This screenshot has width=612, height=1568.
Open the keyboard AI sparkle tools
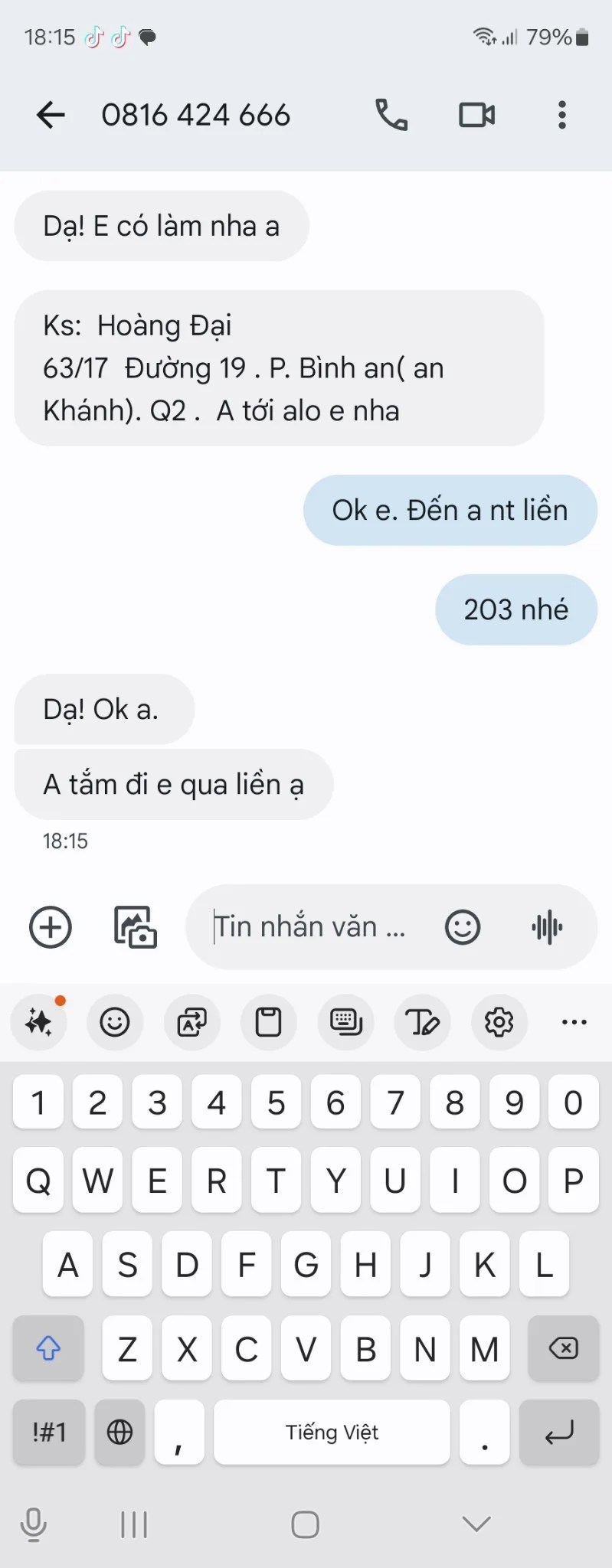pos(39,1021)
